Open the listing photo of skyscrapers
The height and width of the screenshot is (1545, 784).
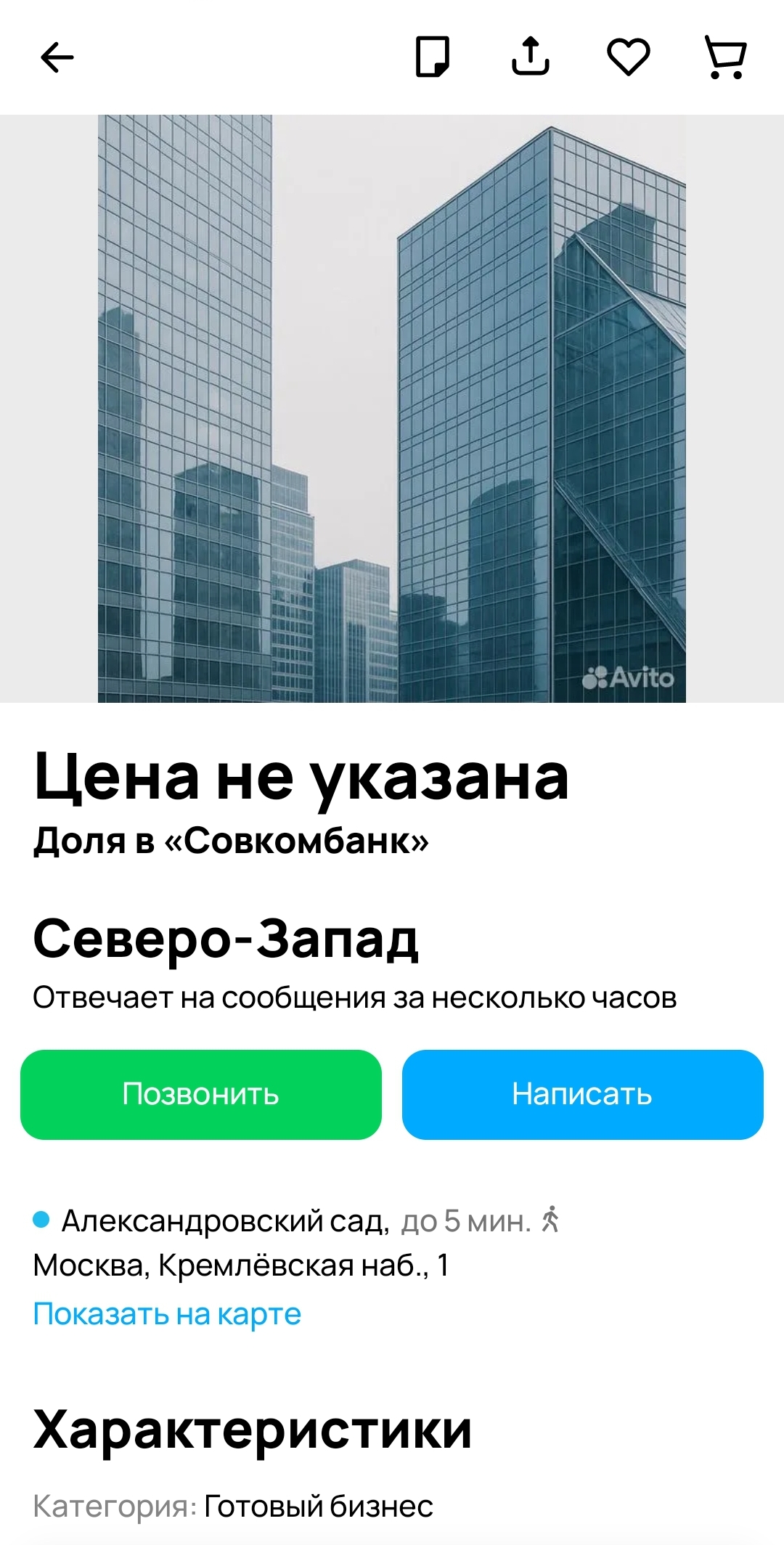pyautogui.click(x=392, y=408)
